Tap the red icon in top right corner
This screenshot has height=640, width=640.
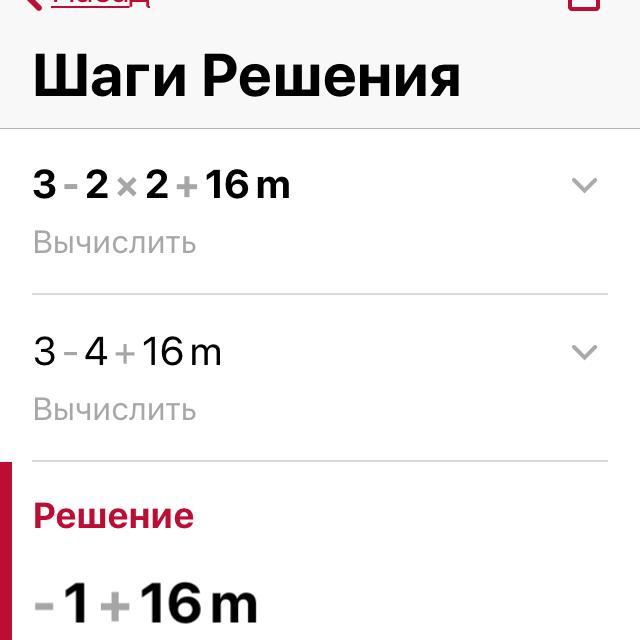click(584, 4)
